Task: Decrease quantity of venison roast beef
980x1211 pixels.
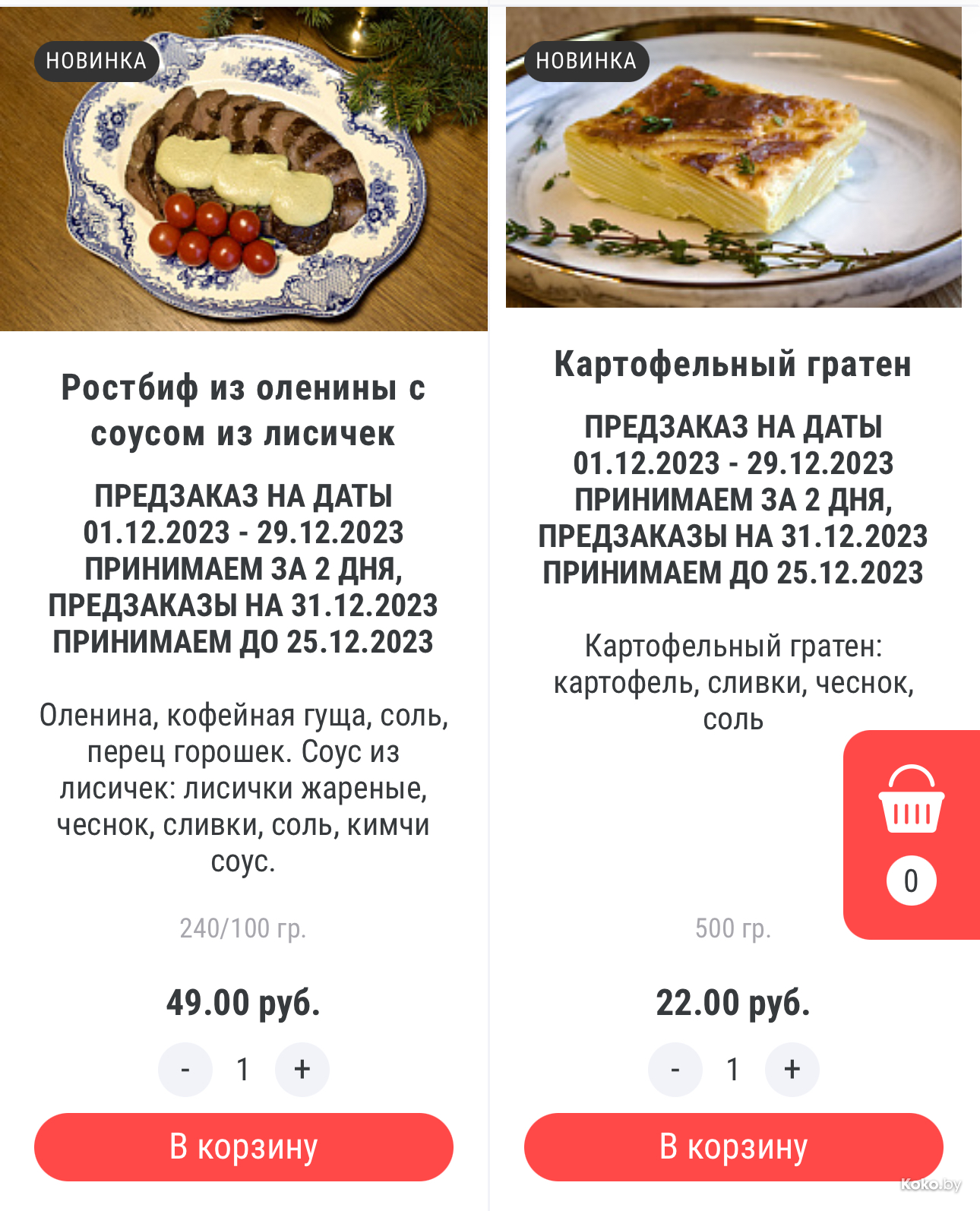Action: pos(185,1069)
